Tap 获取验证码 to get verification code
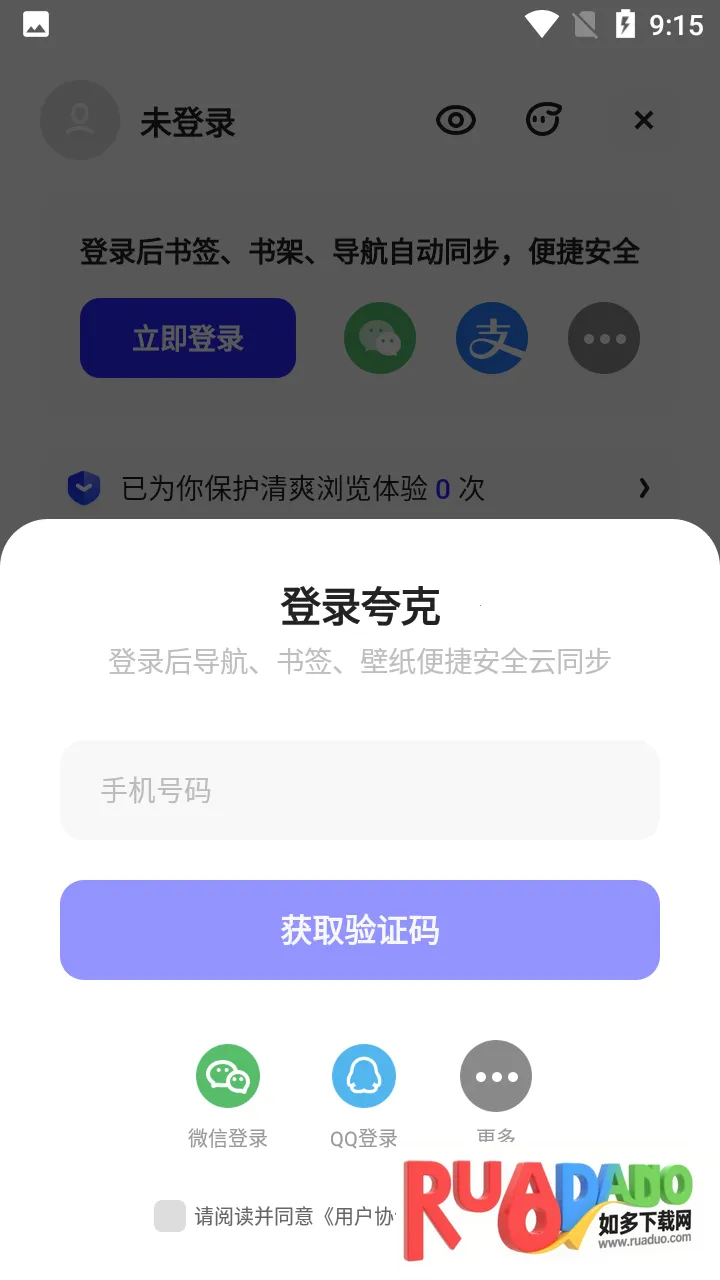Screen dimensions: 720x1280 click(x=359, y=930)
